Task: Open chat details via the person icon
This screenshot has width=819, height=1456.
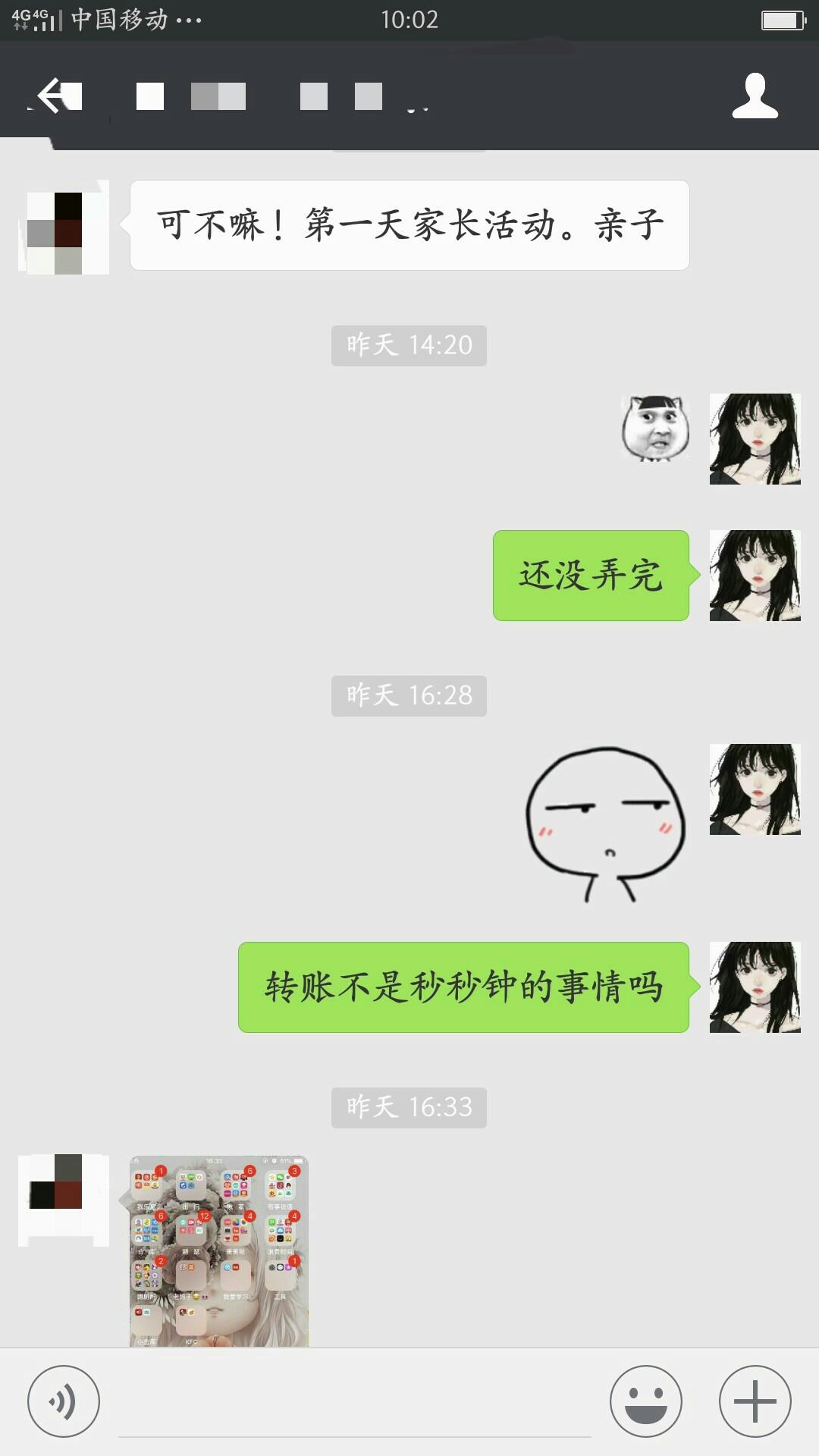Action: (x=755, y=96)
